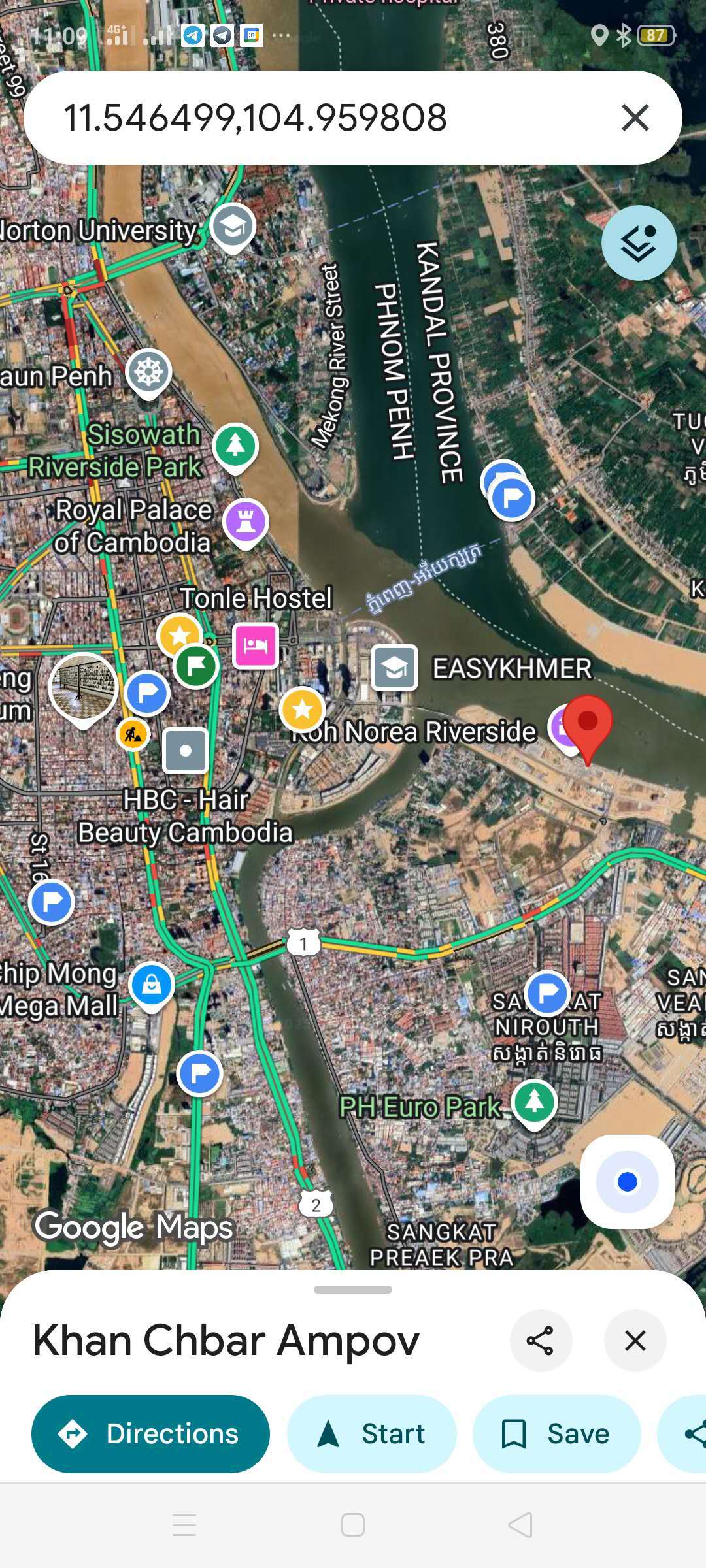Edit the coordinates in the search box
This screenshot has height=1568, width=706.
pyautogui.click(x=255, y=118)
